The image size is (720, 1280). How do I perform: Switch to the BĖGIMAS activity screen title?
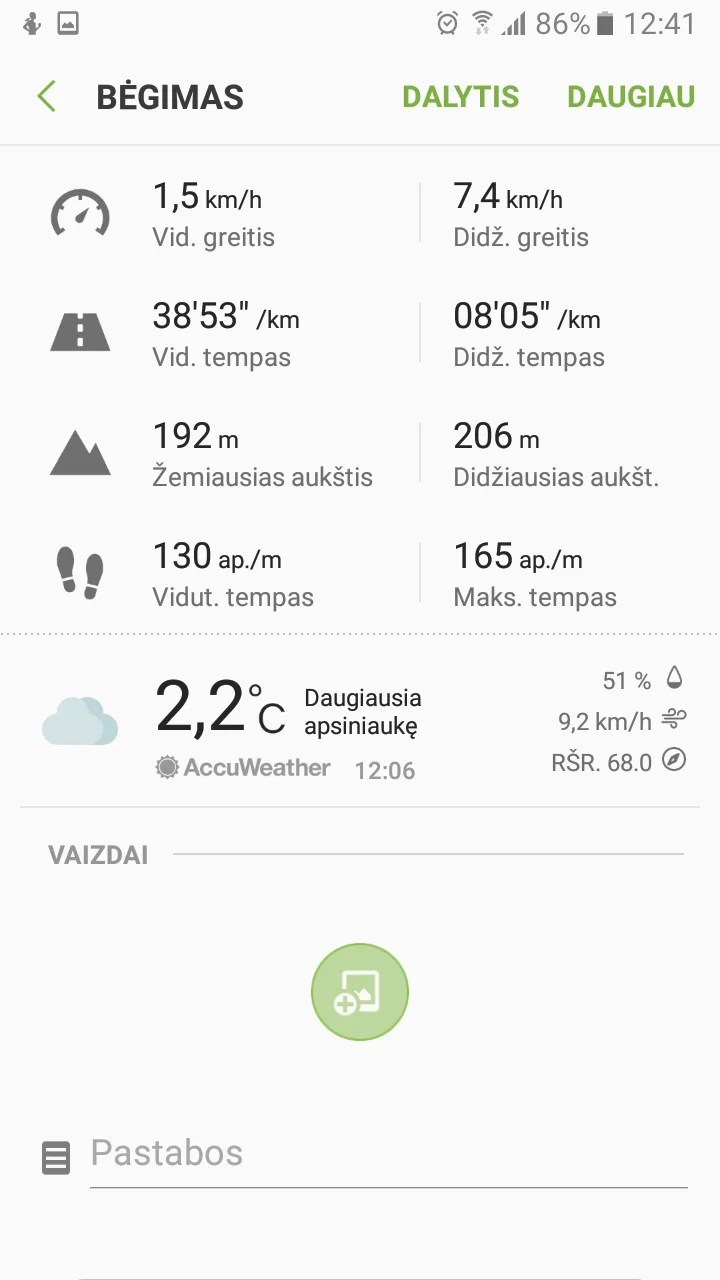170,96
